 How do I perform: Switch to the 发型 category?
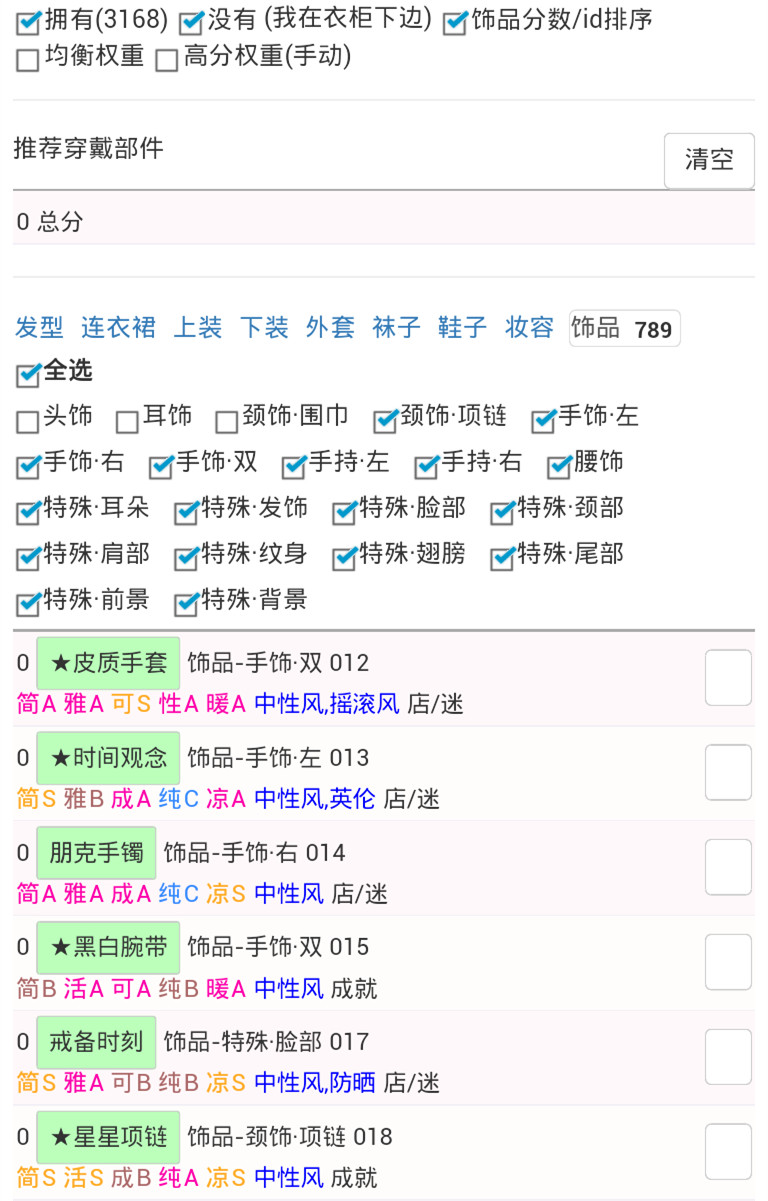coord(39,328)
